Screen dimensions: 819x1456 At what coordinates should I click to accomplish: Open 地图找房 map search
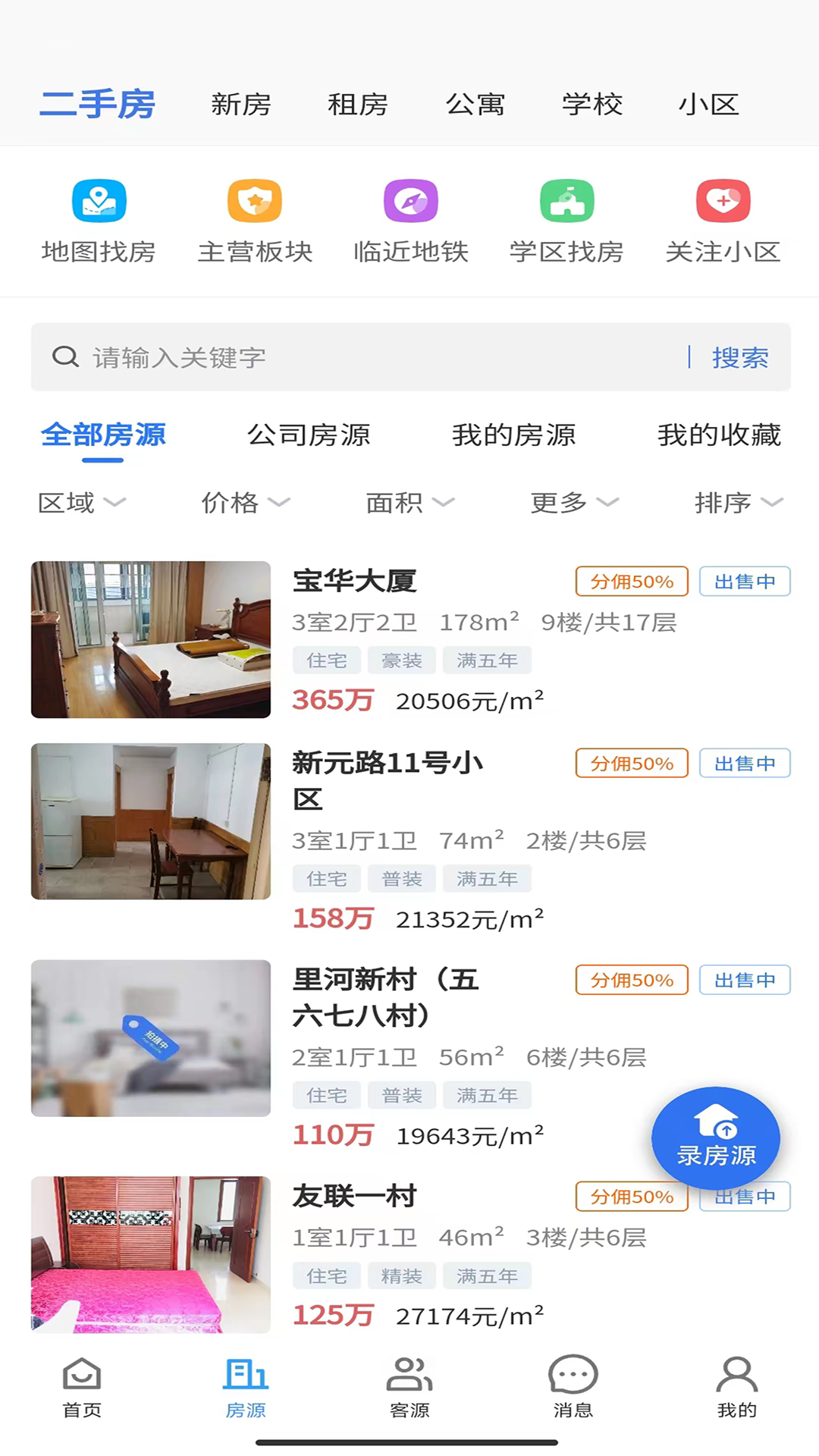tap(99, 220)
